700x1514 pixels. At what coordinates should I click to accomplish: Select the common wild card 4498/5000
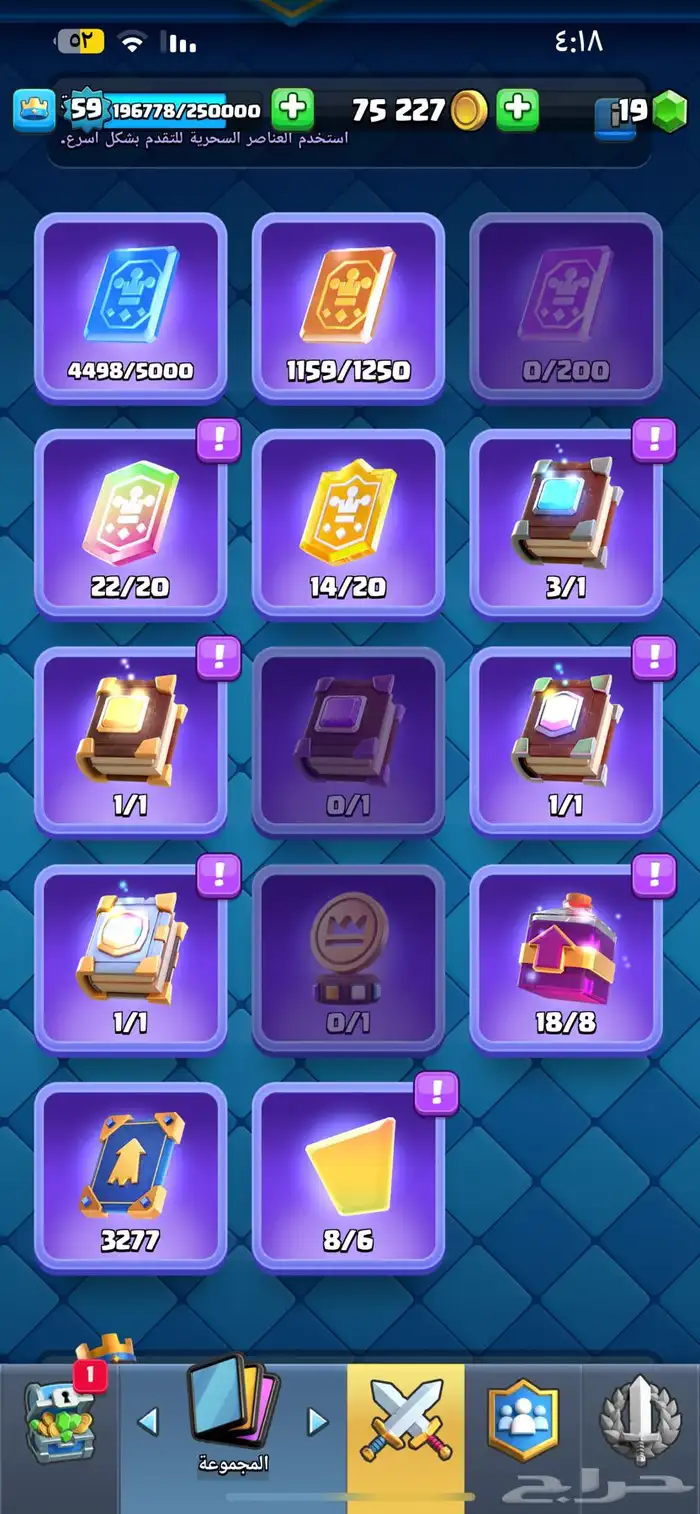pos(131,308)
